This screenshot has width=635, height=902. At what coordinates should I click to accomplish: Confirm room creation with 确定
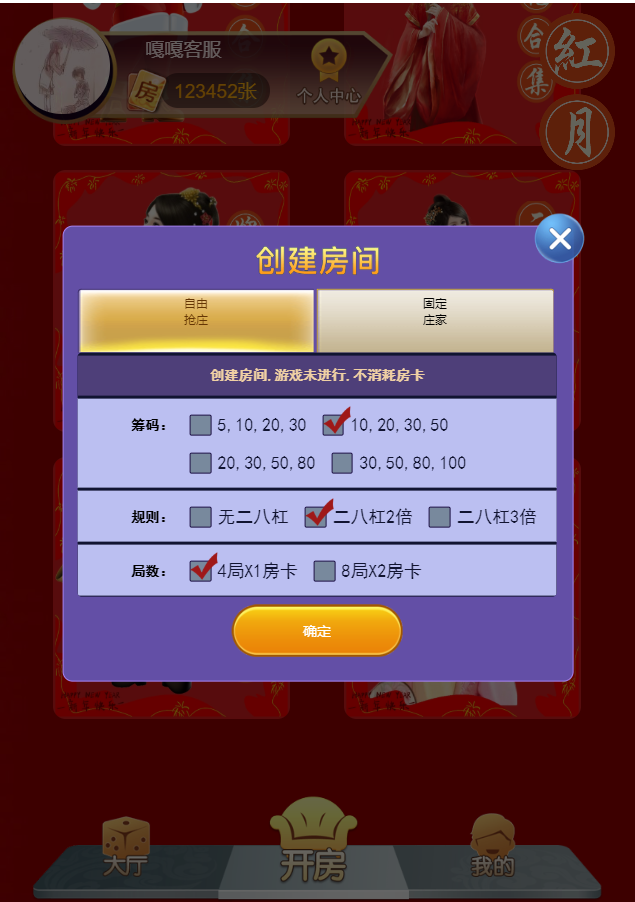[317, 631]
